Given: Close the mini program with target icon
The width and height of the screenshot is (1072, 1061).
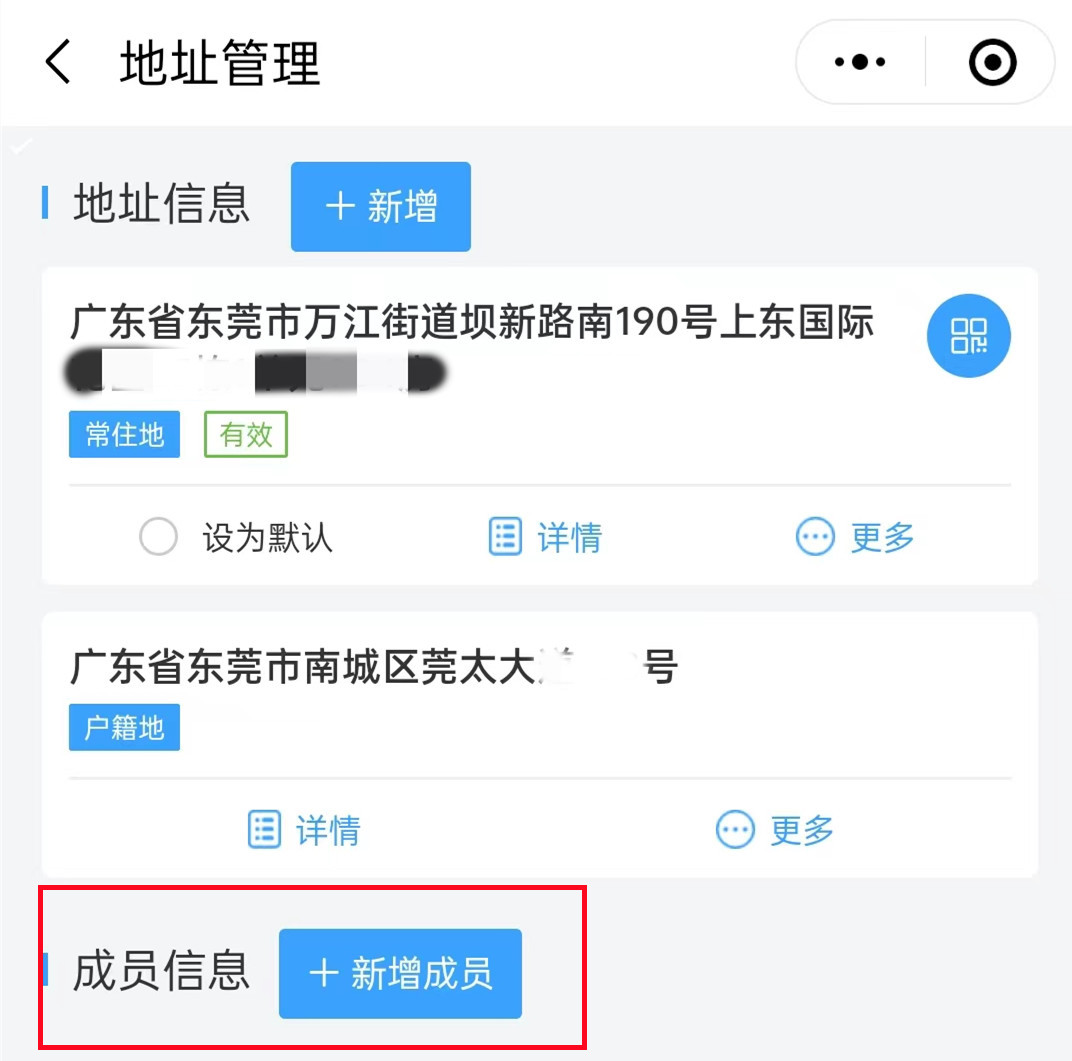Looking at the screenshot, I should pos(992,62).
